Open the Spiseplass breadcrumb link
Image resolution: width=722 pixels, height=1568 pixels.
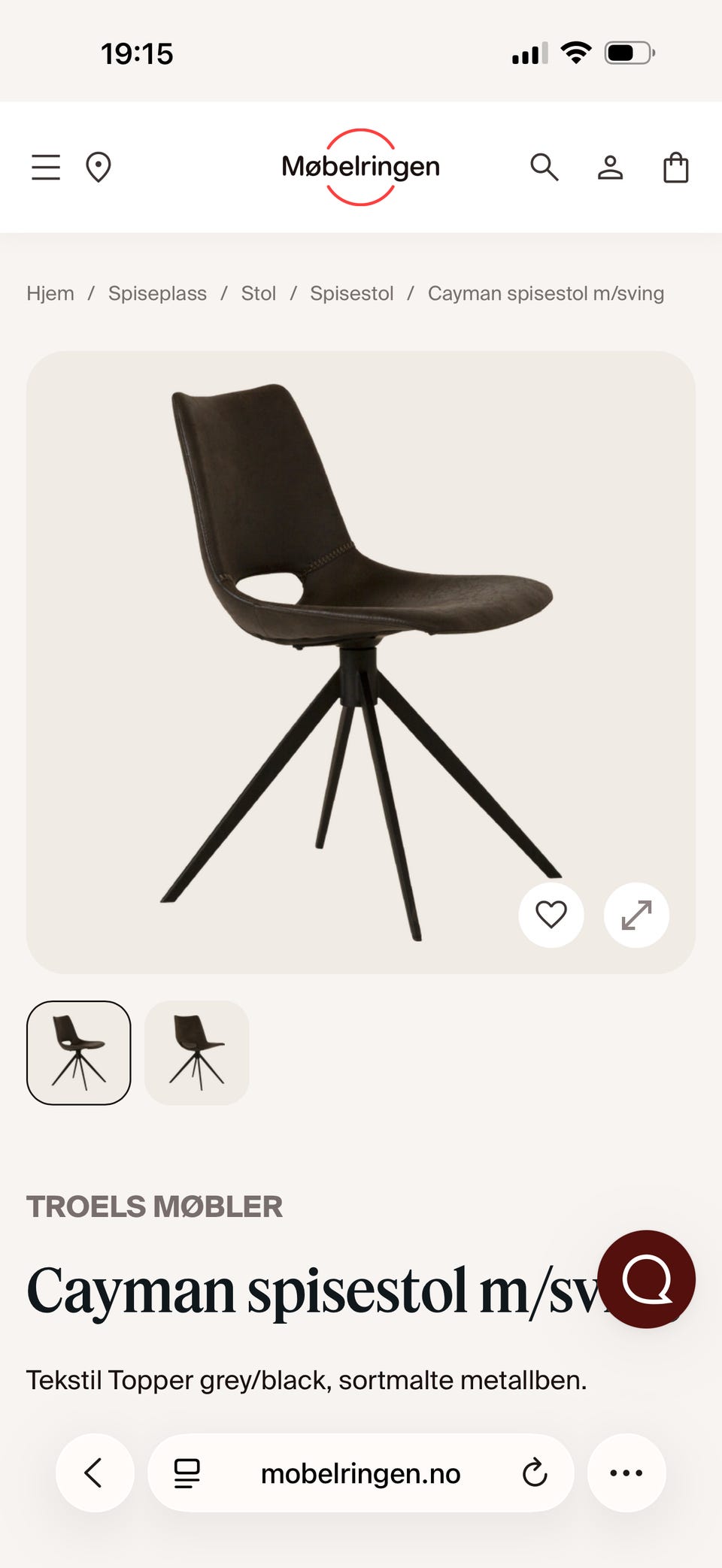pyautogui.click(x=157, y=293)
